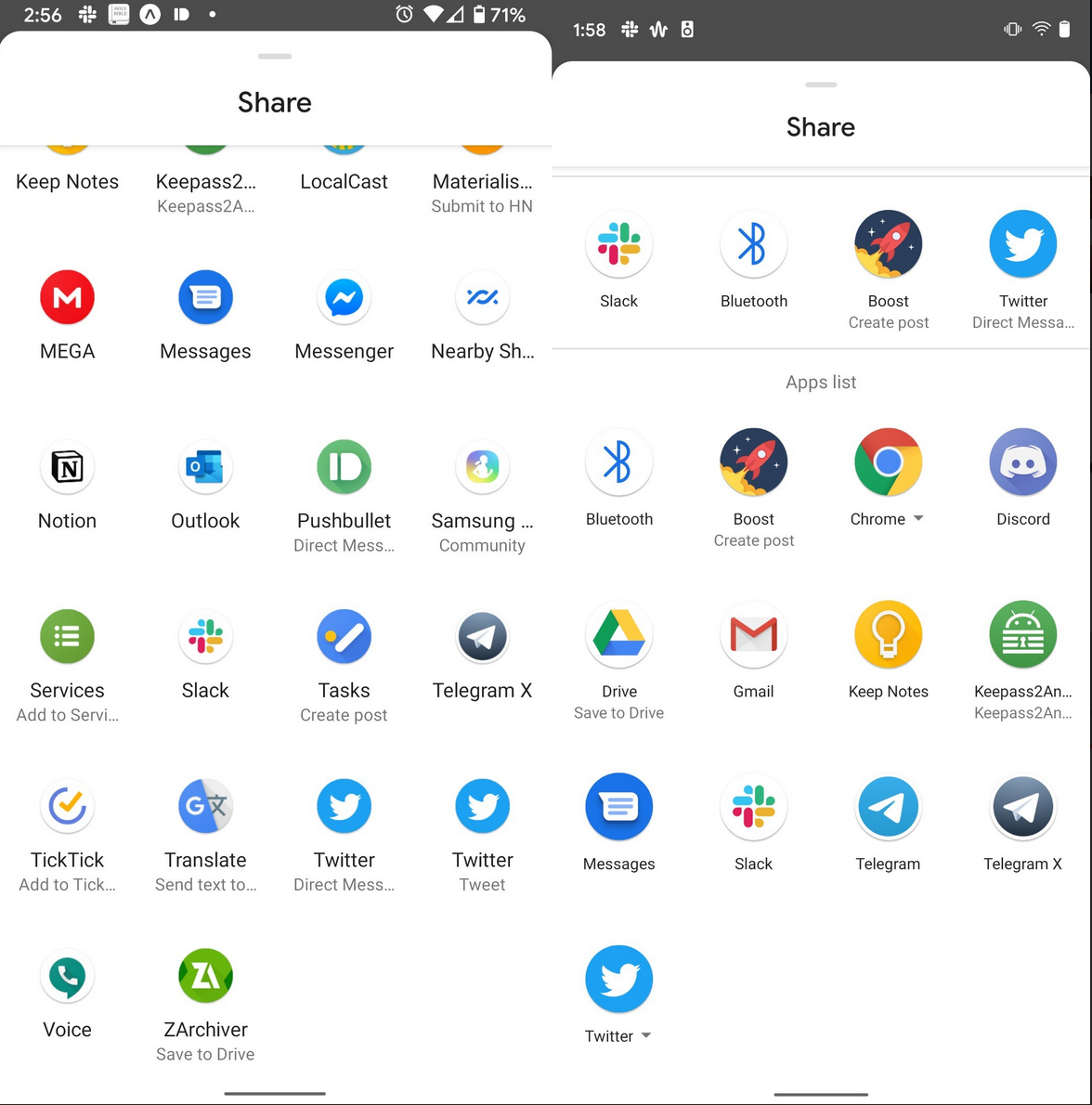Share via MEGA
The image size is (1092, 1105).
click(67, 298)
